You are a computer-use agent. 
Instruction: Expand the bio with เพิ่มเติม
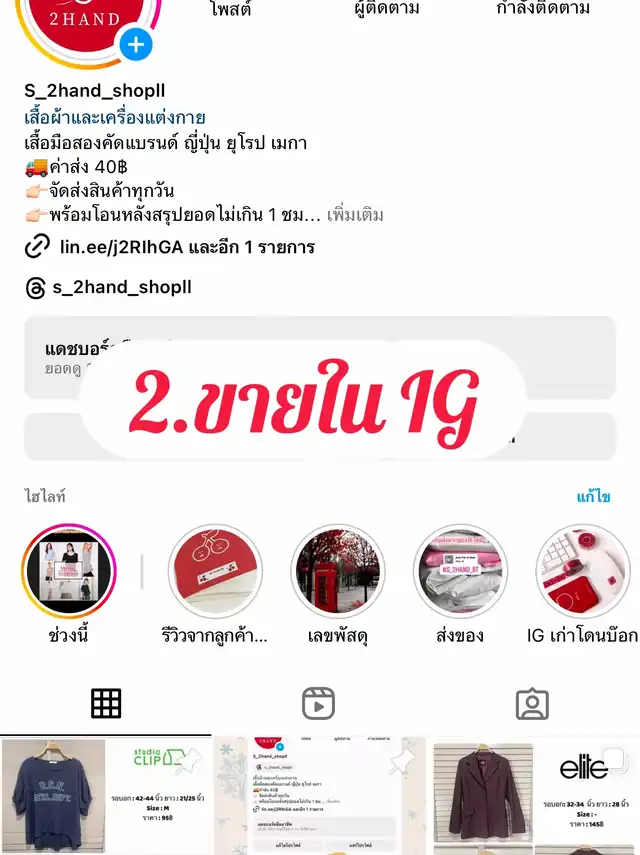pyautogui.click(x=355, y=215)
